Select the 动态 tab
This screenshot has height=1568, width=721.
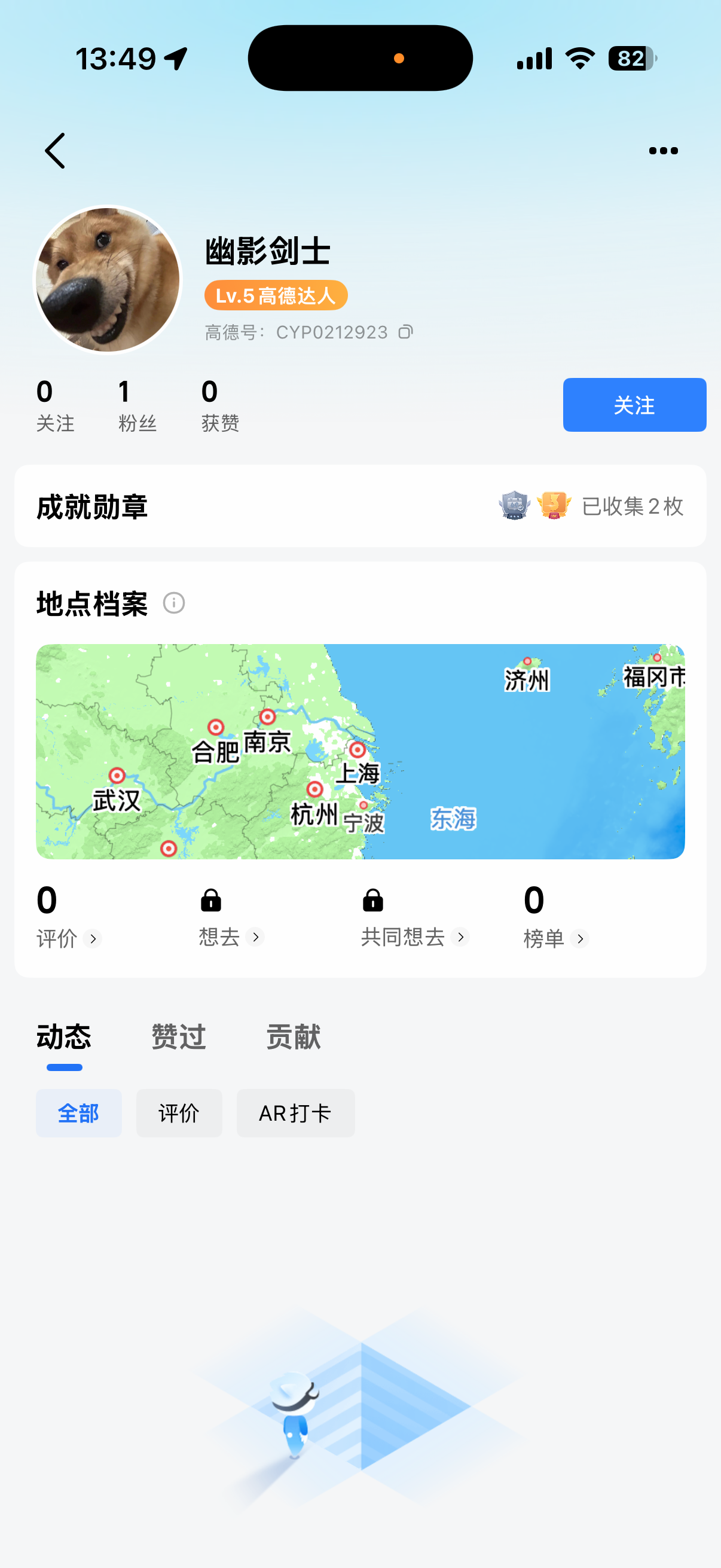pos(64,1036)
